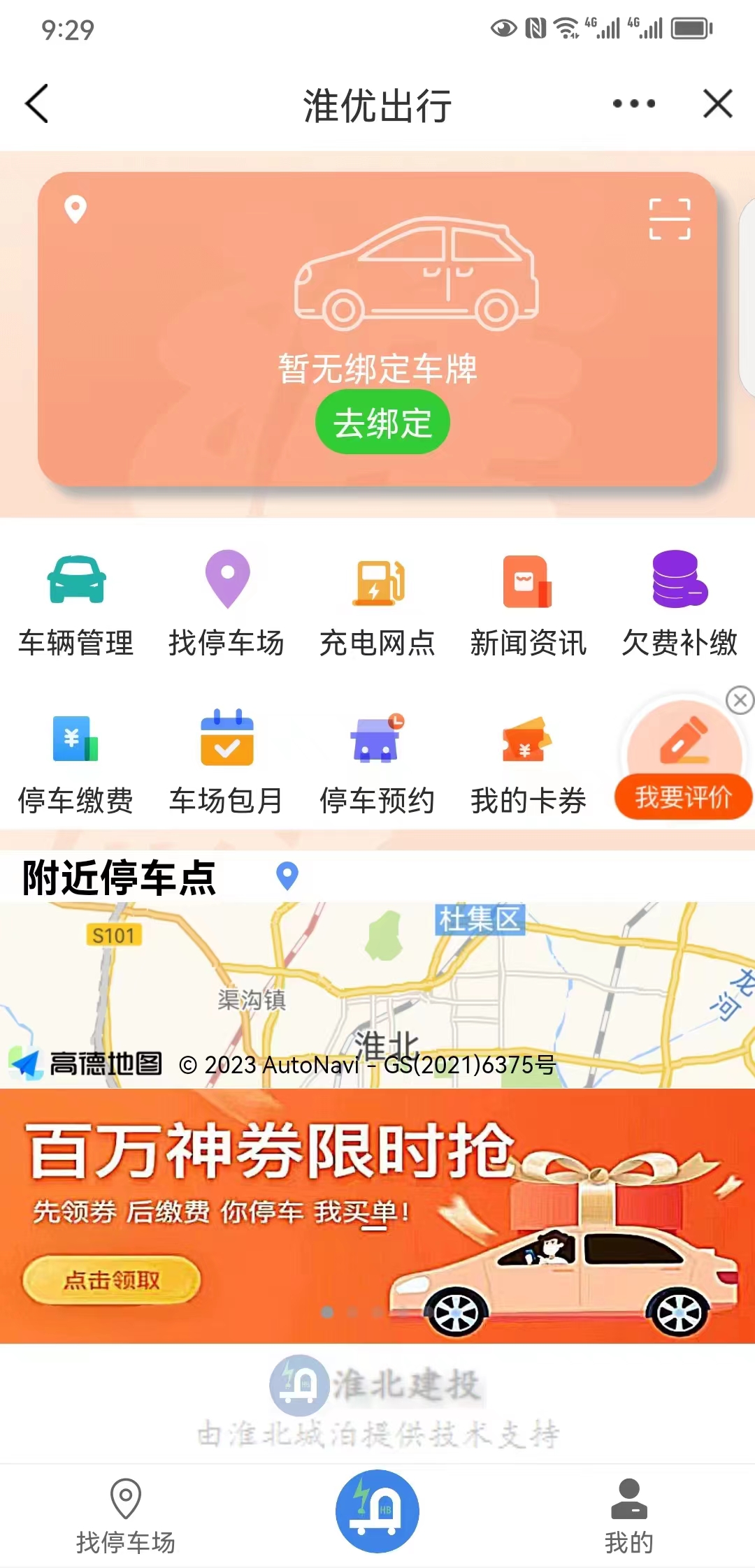This screenshot has height=1568, width=755.
Task: Dismiss the 我要评价 floating button
Action: pos(740,700)
